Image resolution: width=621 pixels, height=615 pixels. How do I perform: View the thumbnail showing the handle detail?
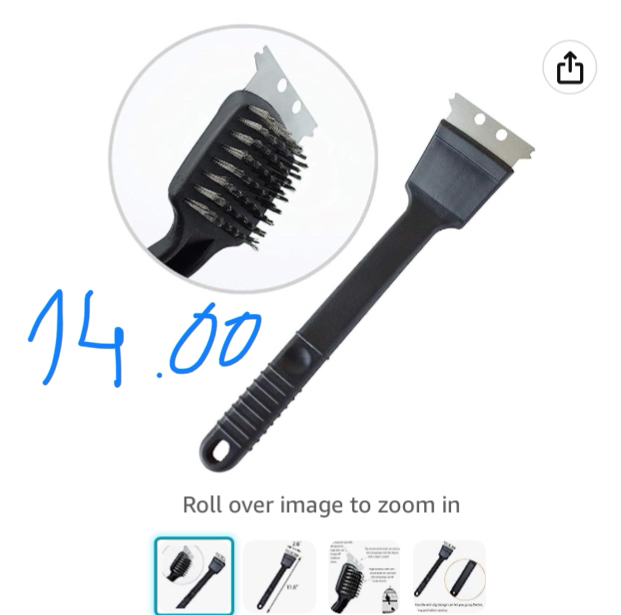coord(449,576)
